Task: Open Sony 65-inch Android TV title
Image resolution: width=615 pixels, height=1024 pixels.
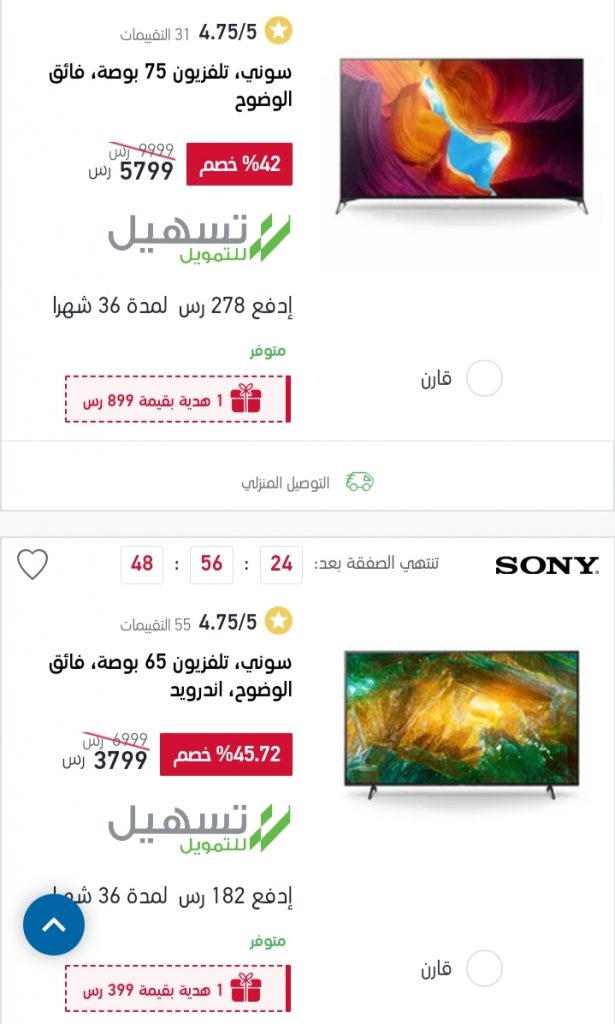Action: (x=170, y=675)
